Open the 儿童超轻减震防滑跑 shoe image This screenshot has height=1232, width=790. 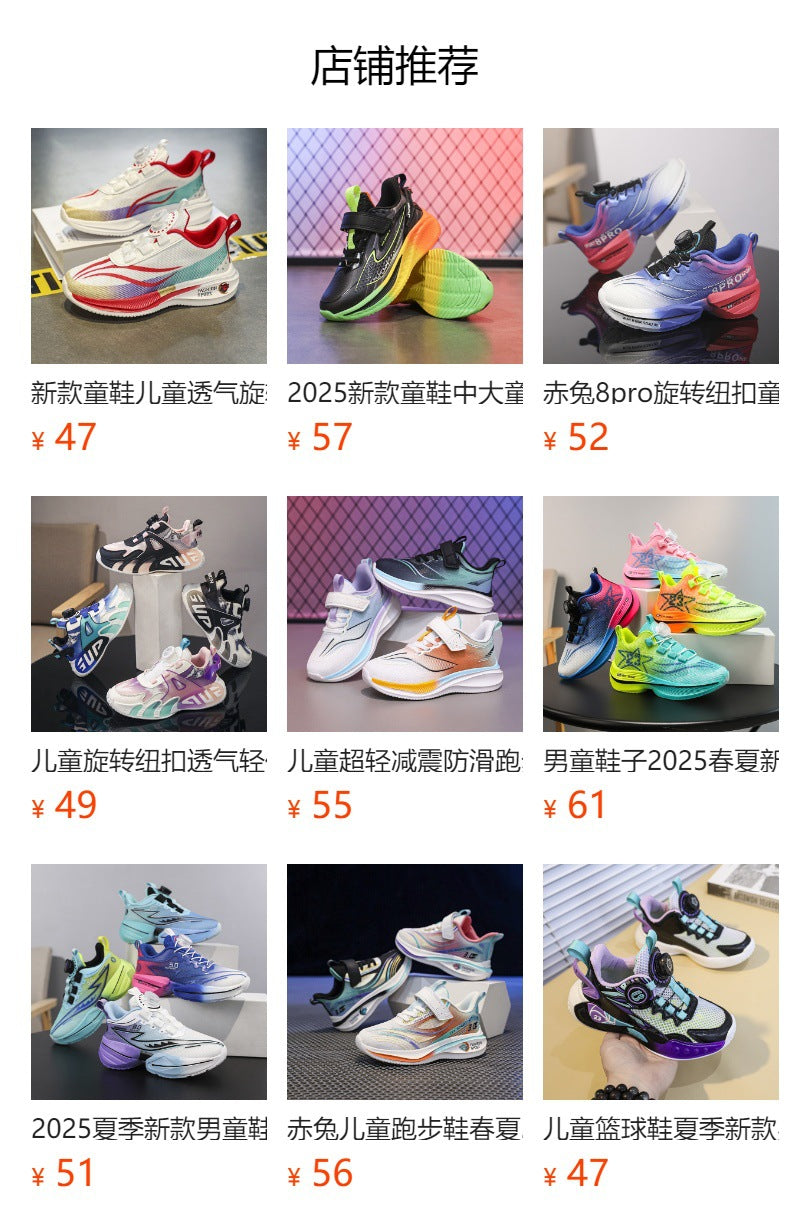click(x=403, y=617)
